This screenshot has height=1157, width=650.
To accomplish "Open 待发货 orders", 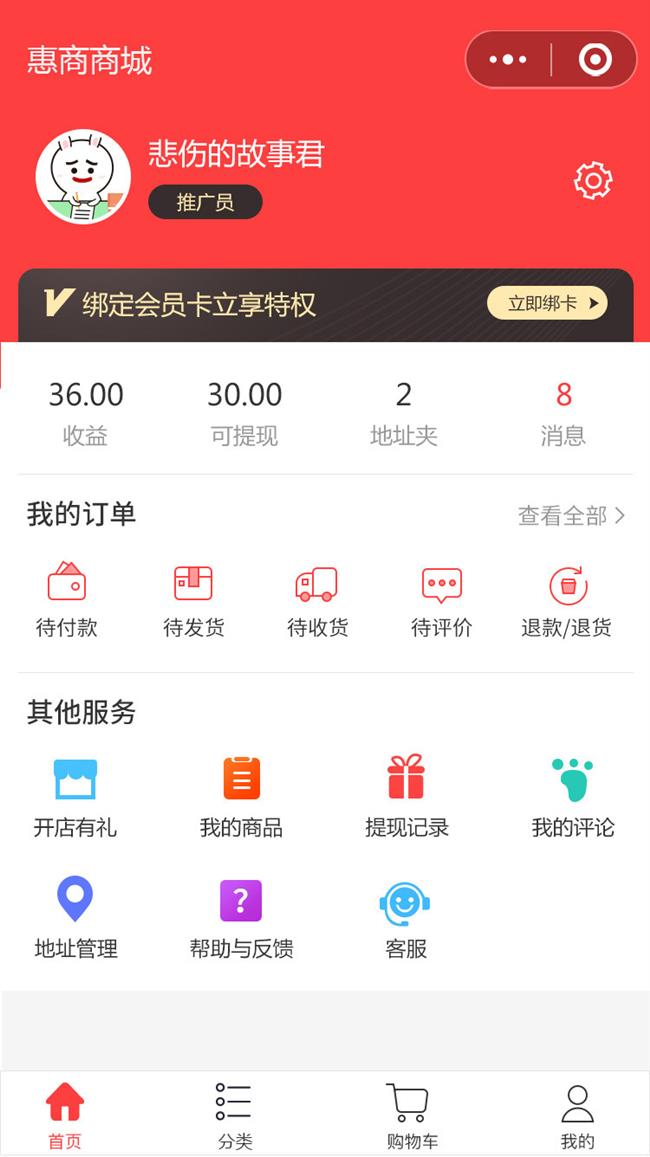I will (193, 600).
